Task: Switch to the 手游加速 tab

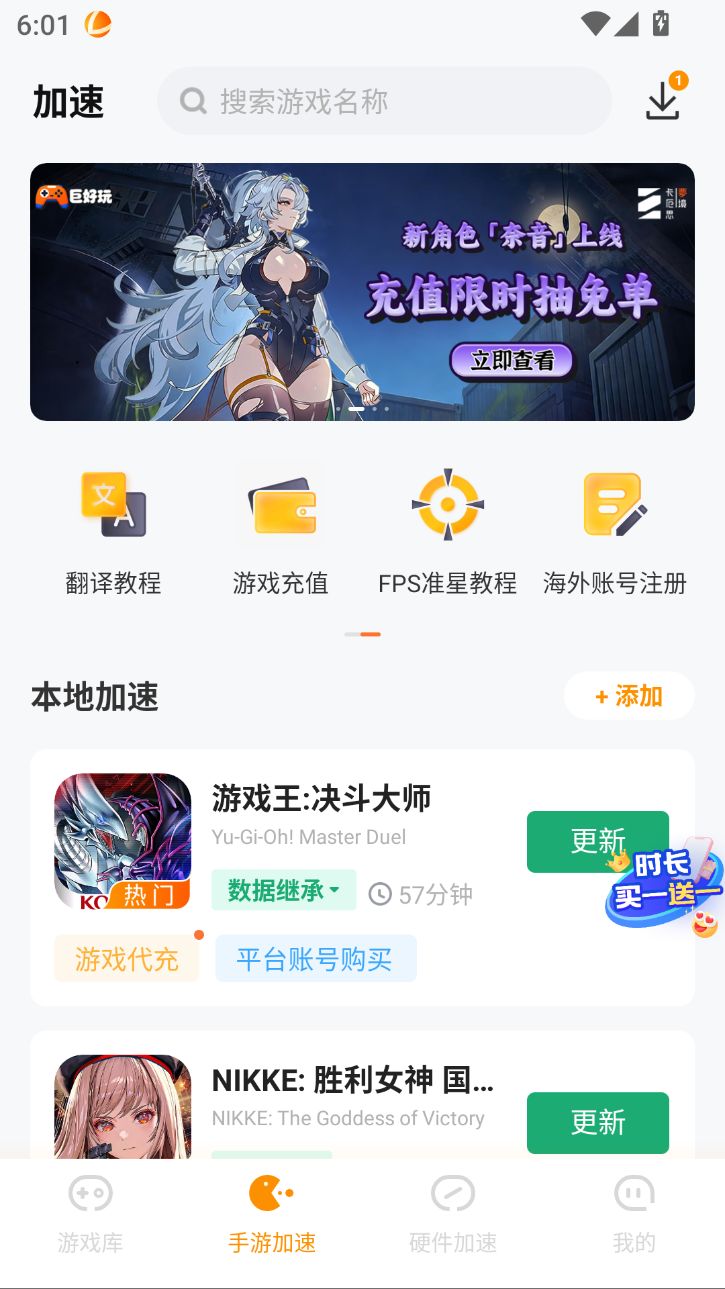Action: tap(271, 1213)
